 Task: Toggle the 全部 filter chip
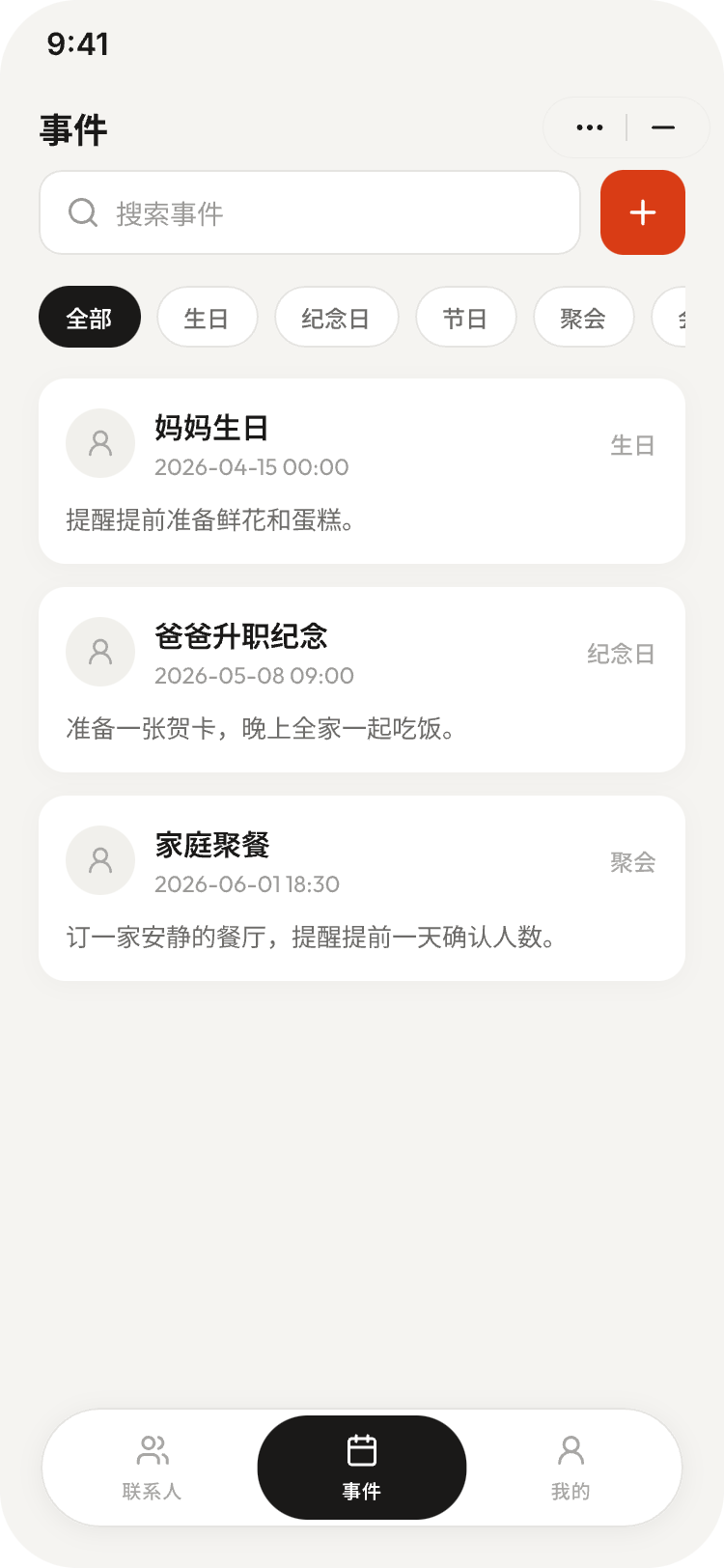89,317
